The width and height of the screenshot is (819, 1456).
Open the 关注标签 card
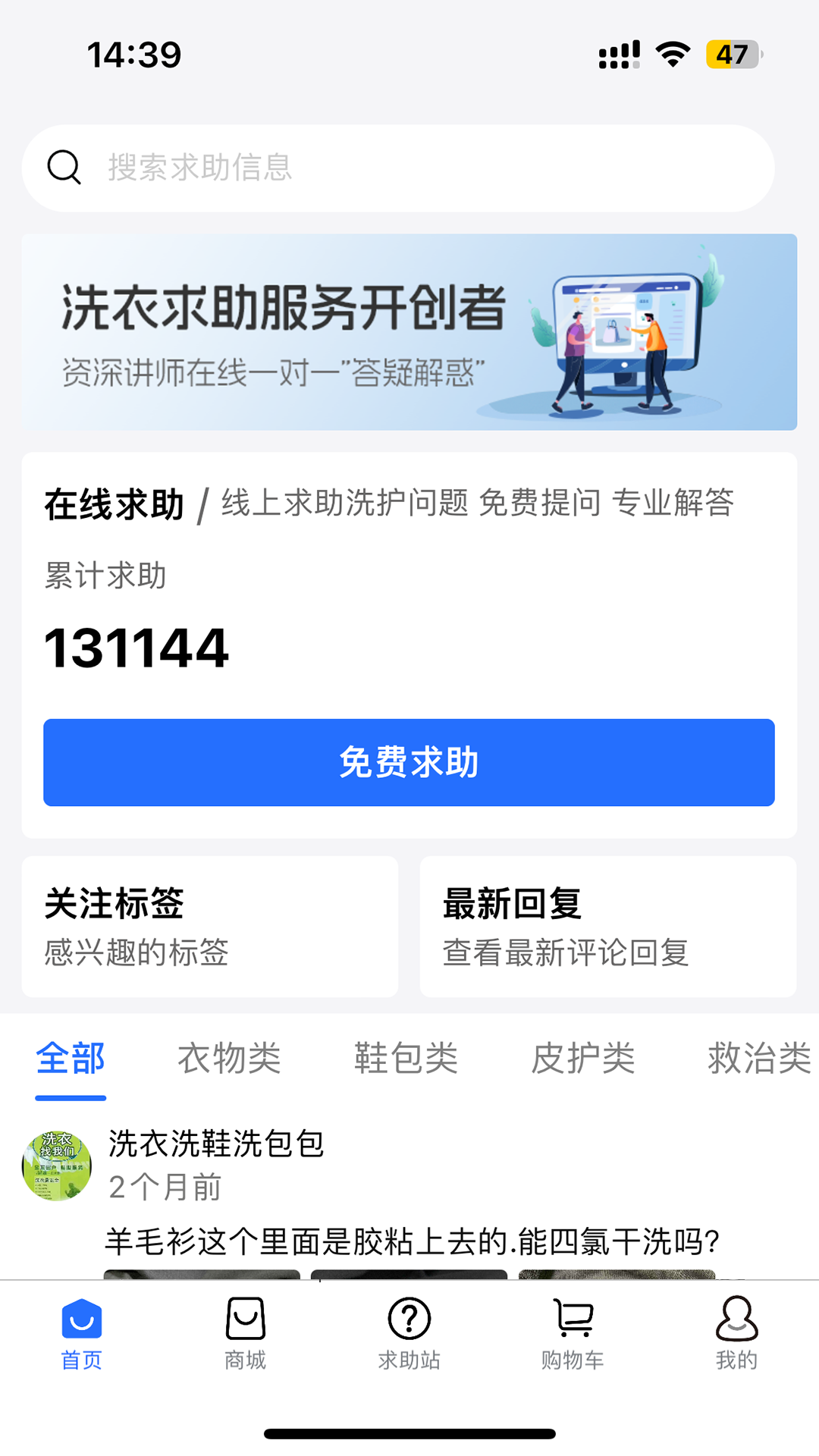210,927
